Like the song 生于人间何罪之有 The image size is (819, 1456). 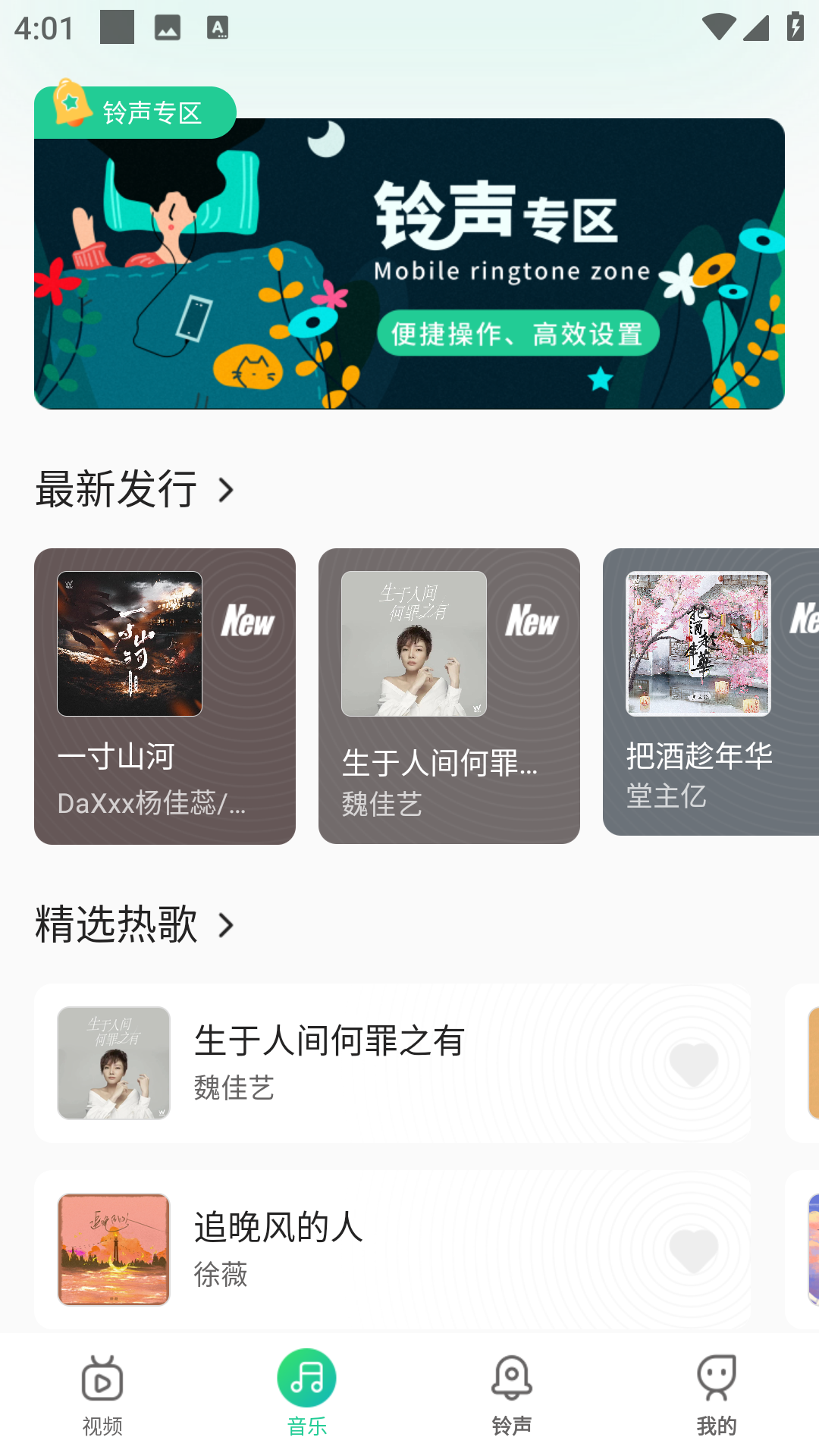pos(693,1063)
